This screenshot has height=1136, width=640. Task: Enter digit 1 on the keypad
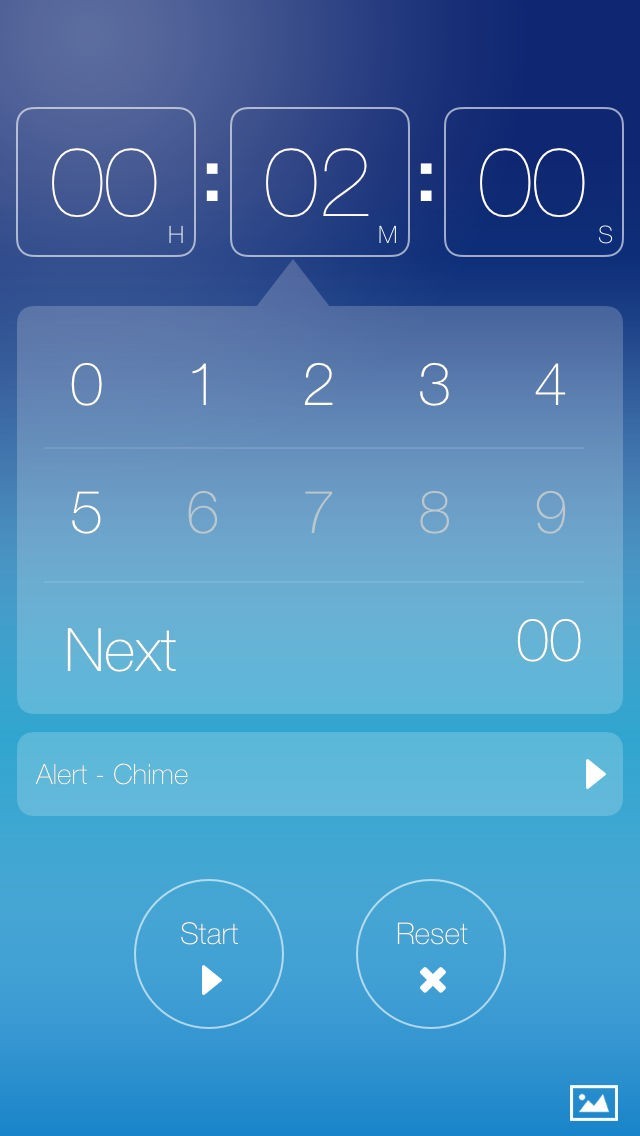202,384
